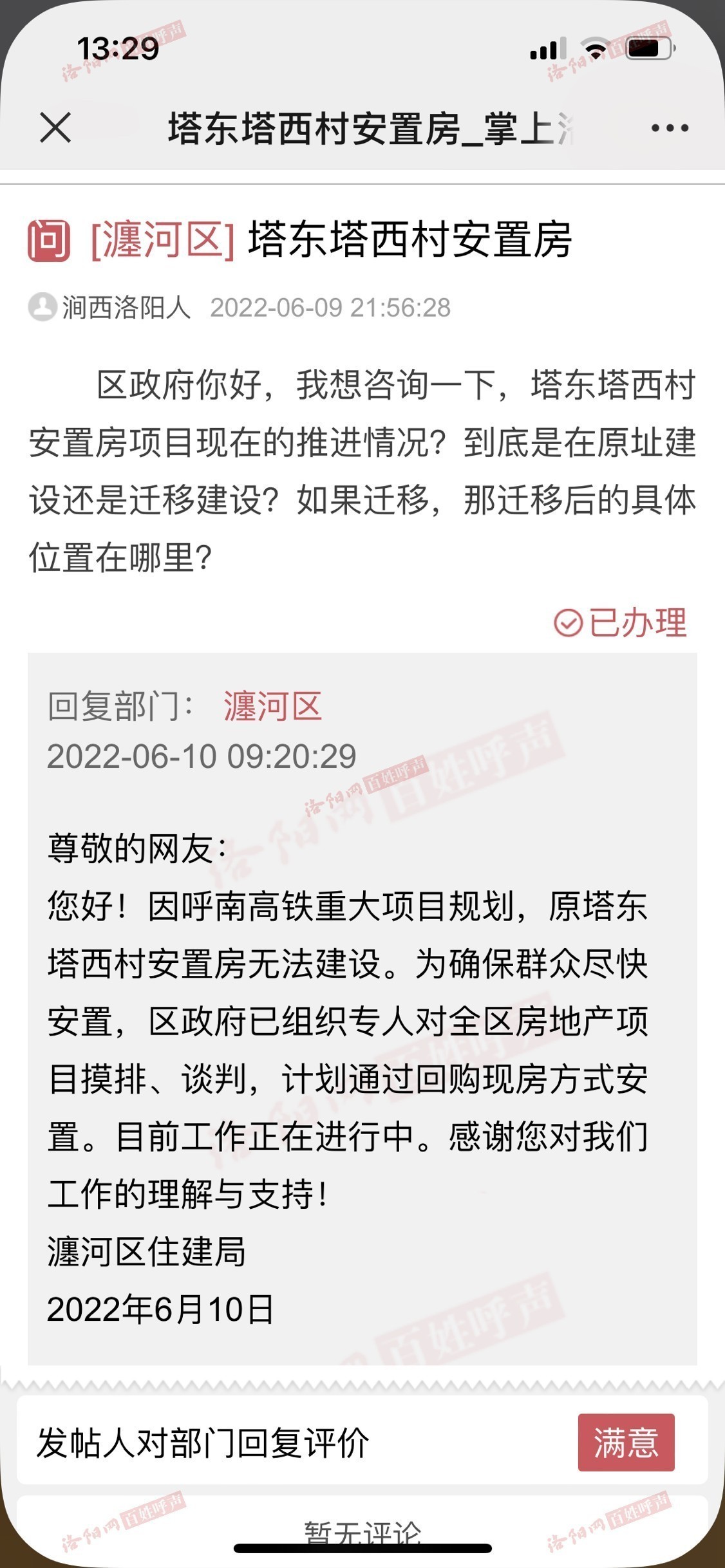The height and width of the screenshot is (1568, 725).
Task: Open the 瀍河区 reply department link
Action: (x=272, y=707)
